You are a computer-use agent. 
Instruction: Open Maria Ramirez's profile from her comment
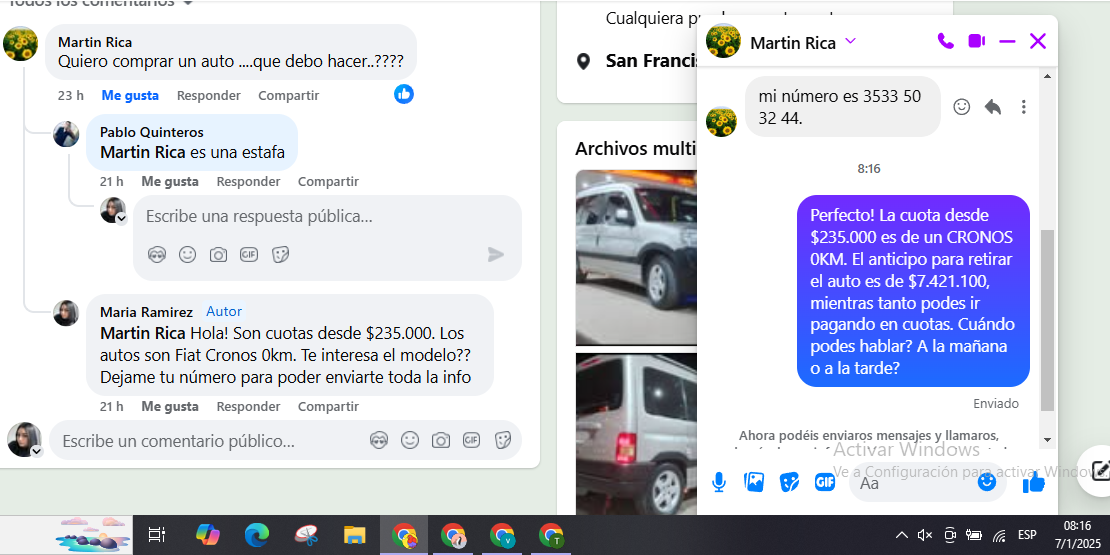(146, 312)
